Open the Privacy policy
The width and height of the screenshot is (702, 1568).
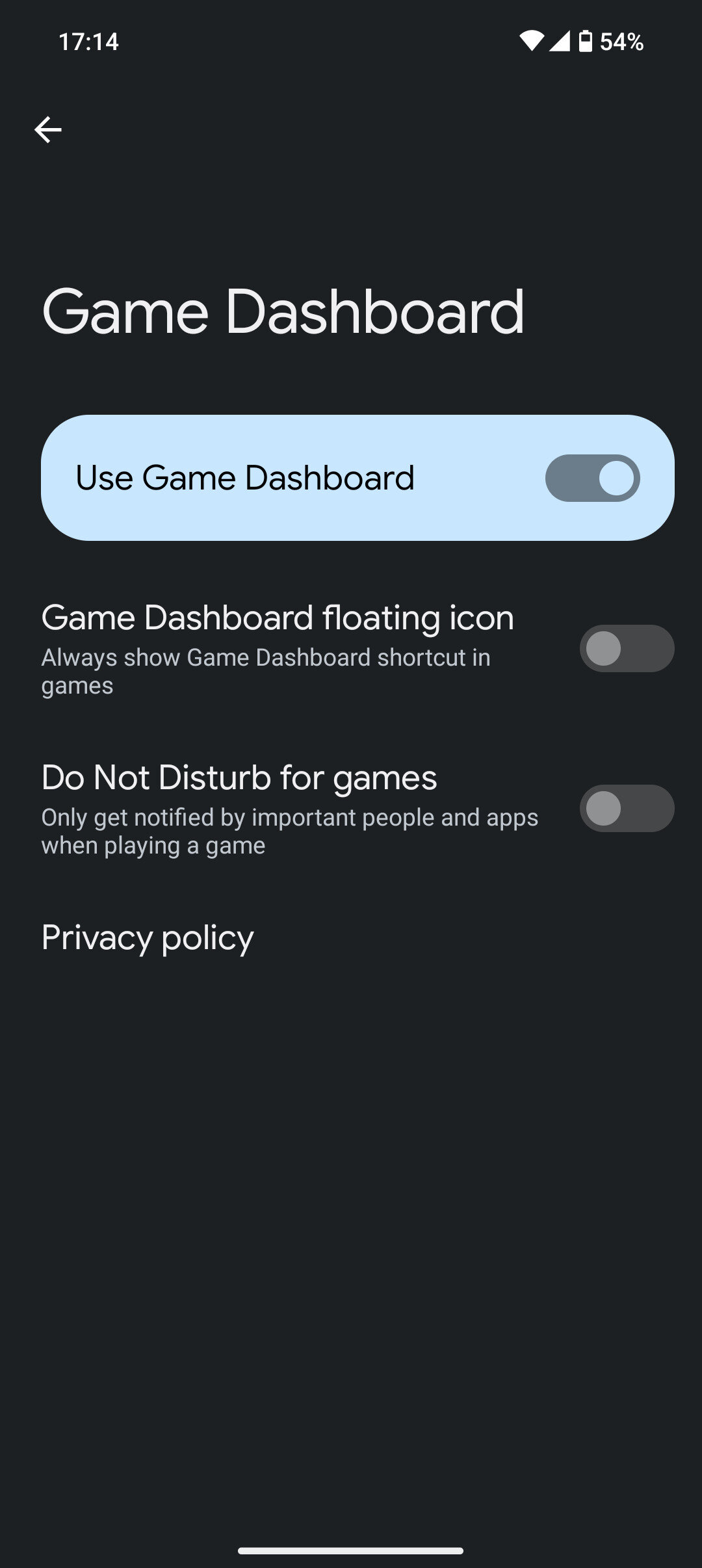point(148,938)
